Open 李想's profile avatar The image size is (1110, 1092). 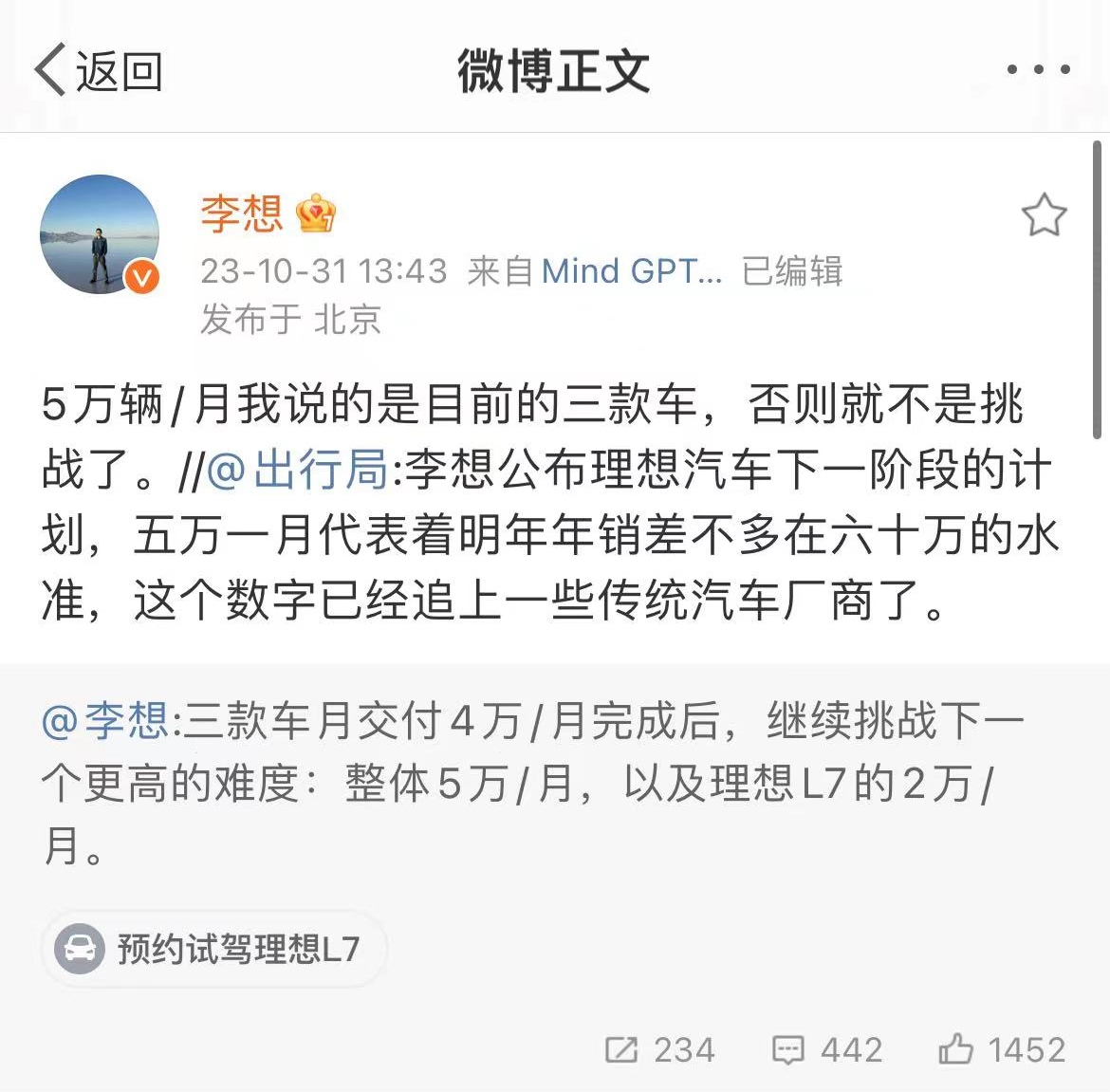[100, 234]
